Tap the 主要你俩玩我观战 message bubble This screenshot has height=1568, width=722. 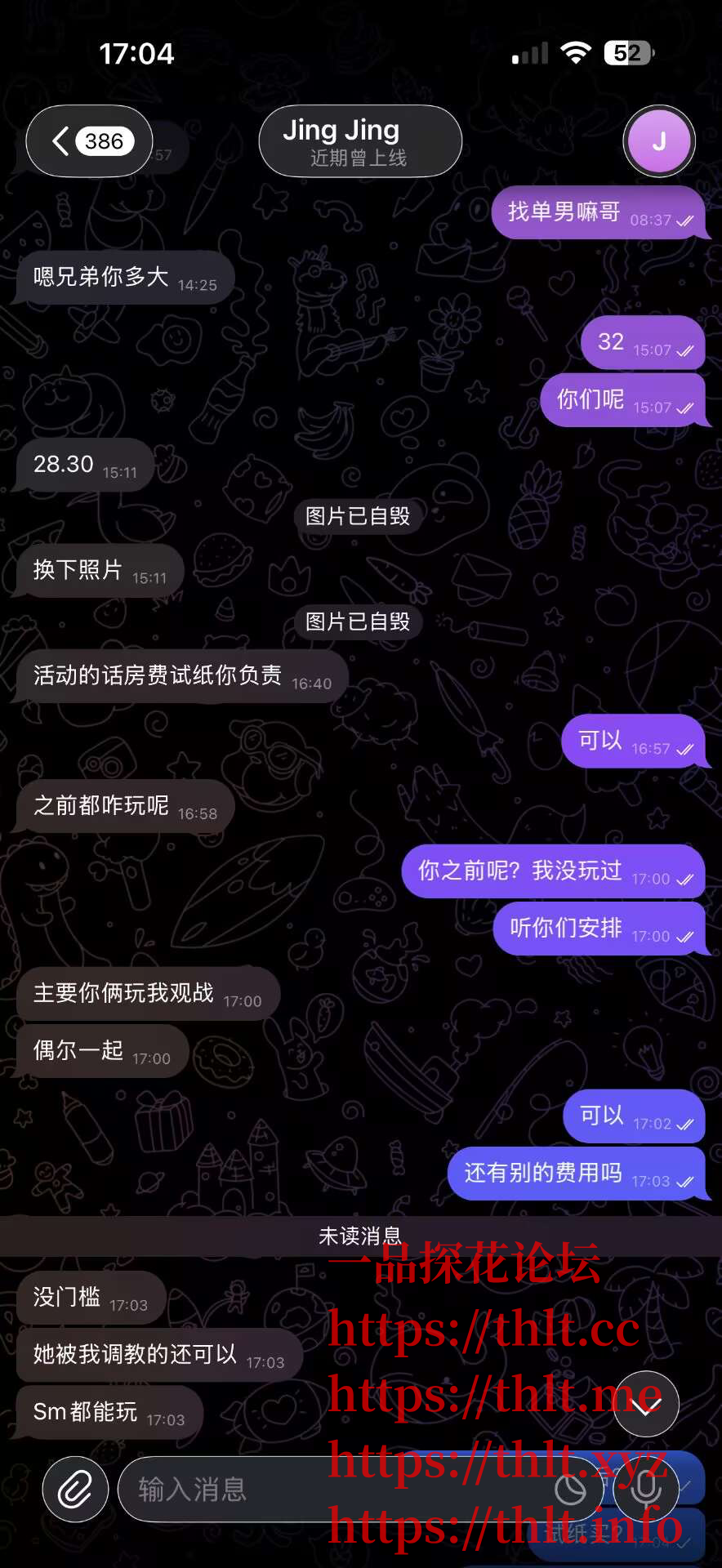coord(147,994)
